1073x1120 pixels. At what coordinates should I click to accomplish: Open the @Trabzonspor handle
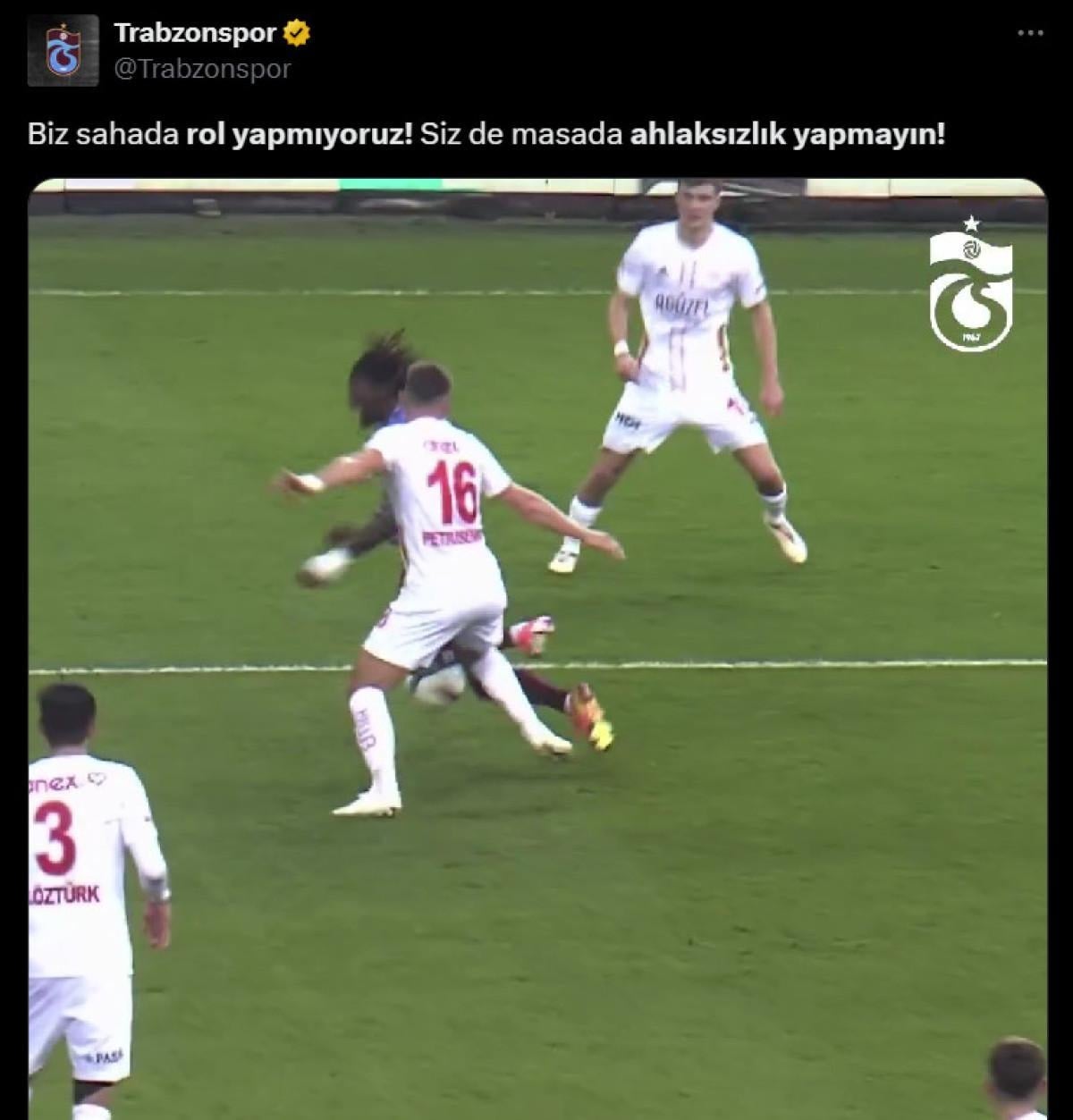click(202, 69)
